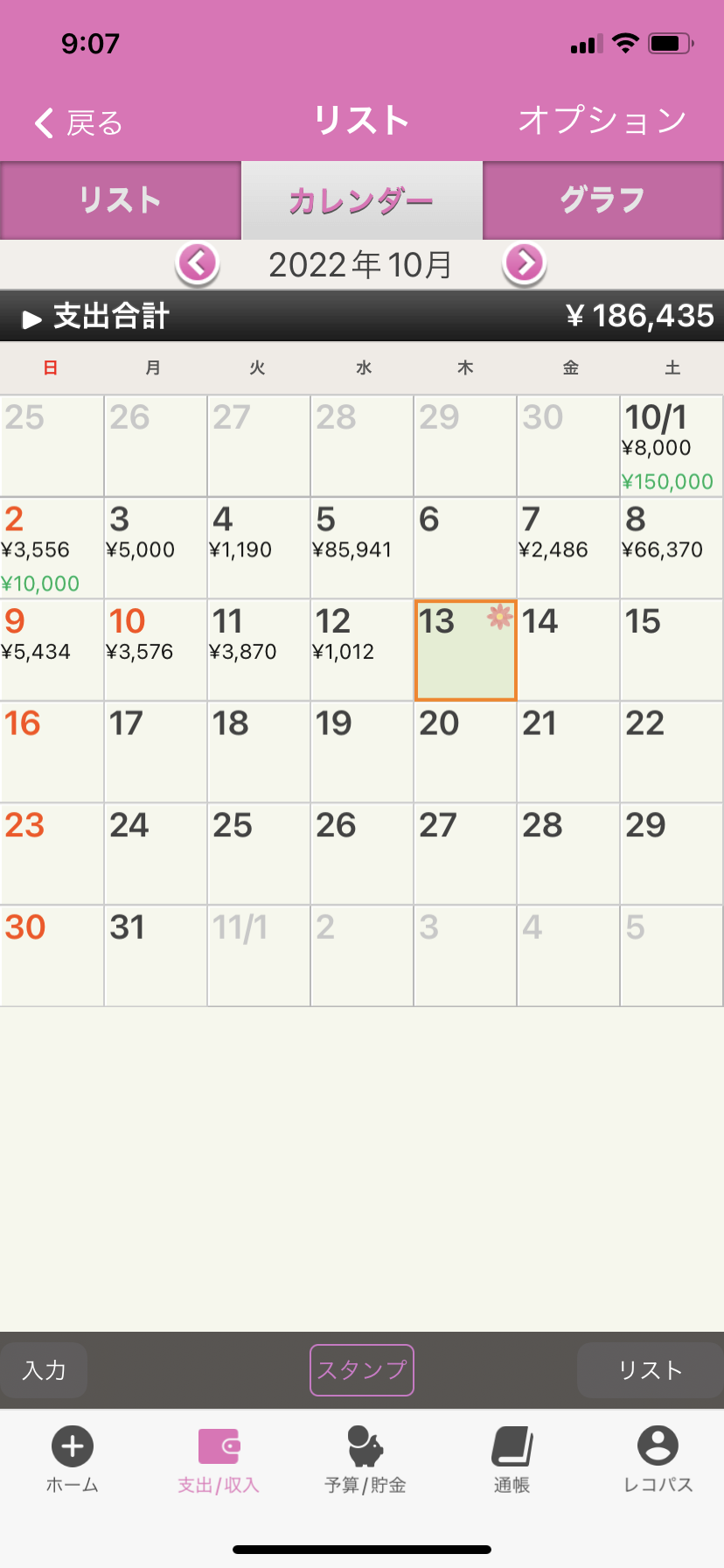724x1568 pixels.
Task: Switch to the グラフ tab
Action: [602, 200]
